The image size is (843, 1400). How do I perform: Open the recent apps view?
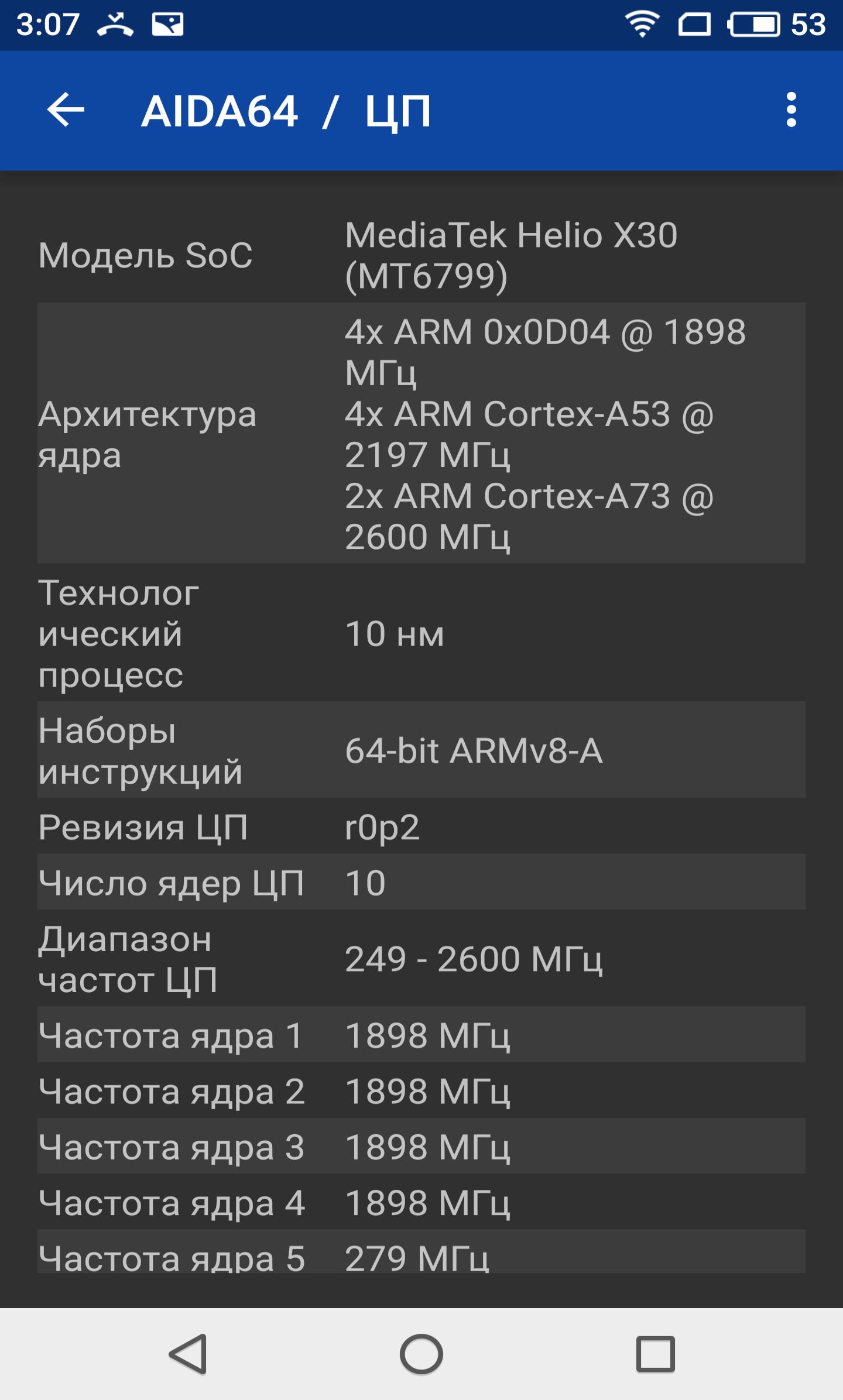coord(655,1354)
